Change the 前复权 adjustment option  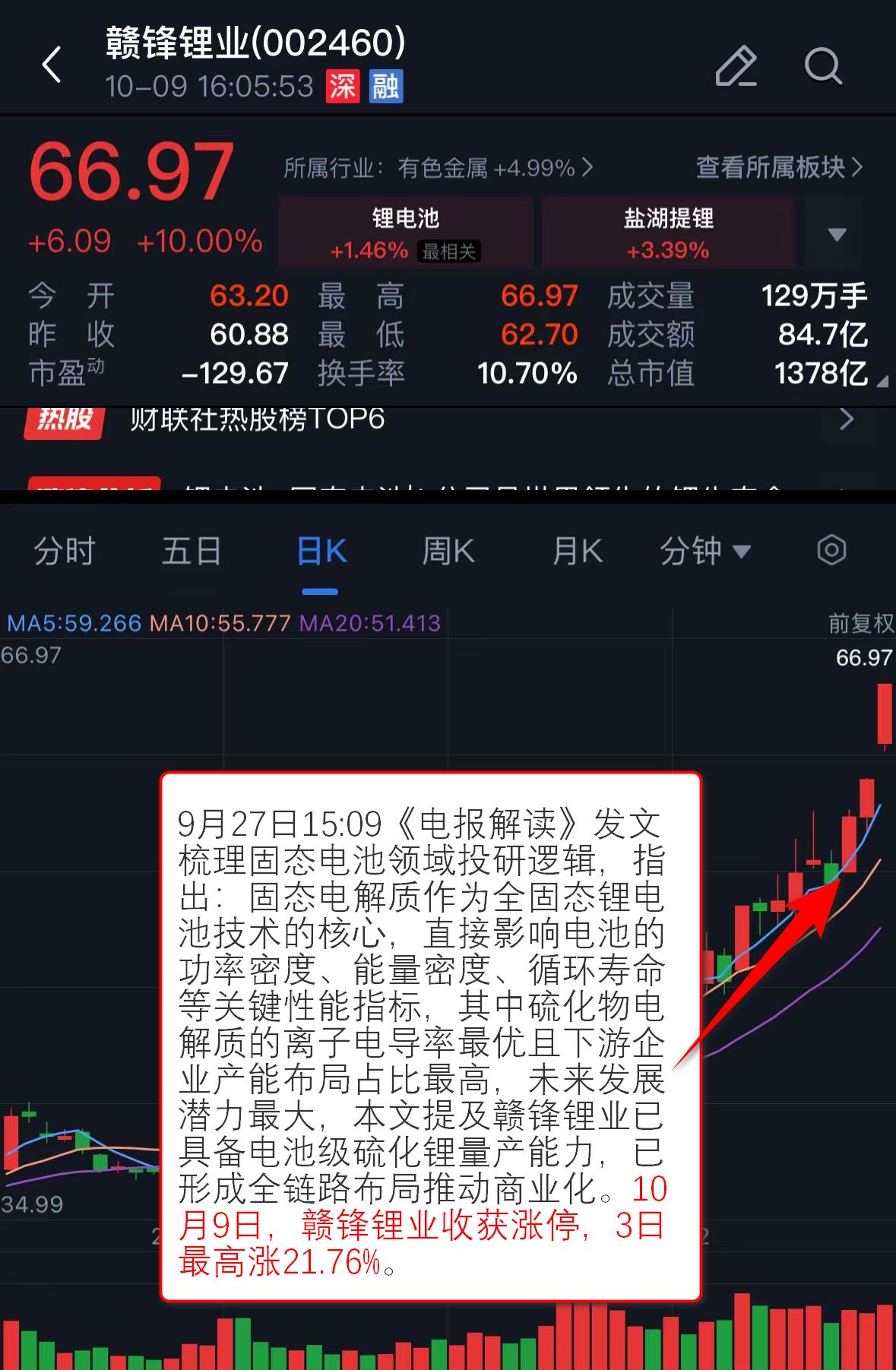click(860, 624)
